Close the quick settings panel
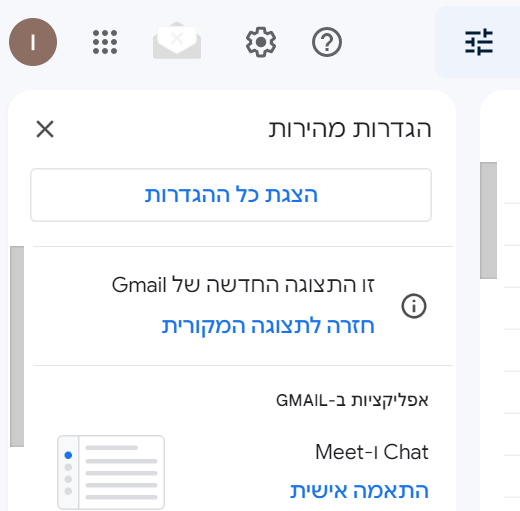 click(x=45, y=129)
